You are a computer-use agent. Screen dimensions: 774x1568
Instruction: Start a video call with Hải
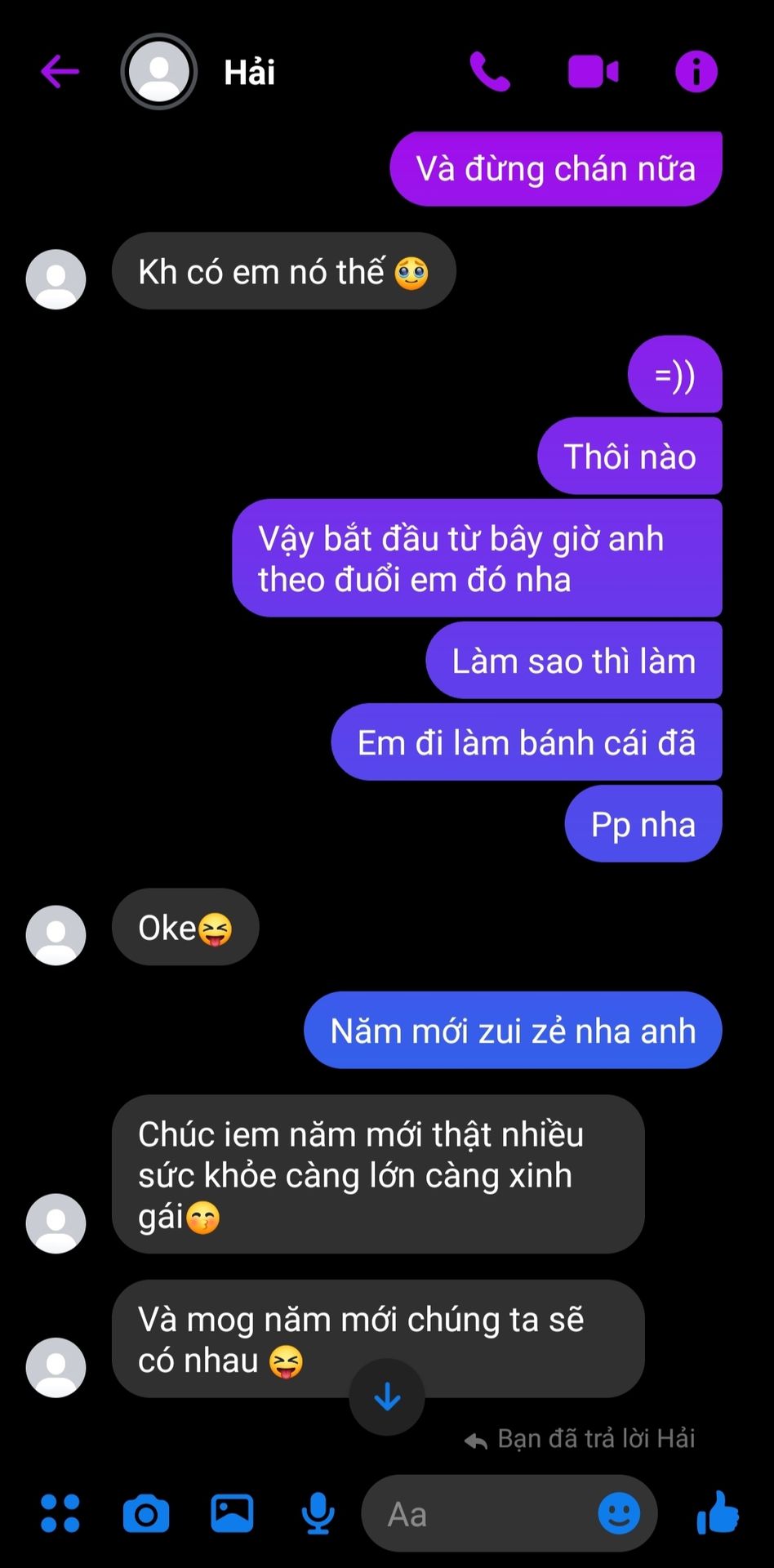pos(593,72)
